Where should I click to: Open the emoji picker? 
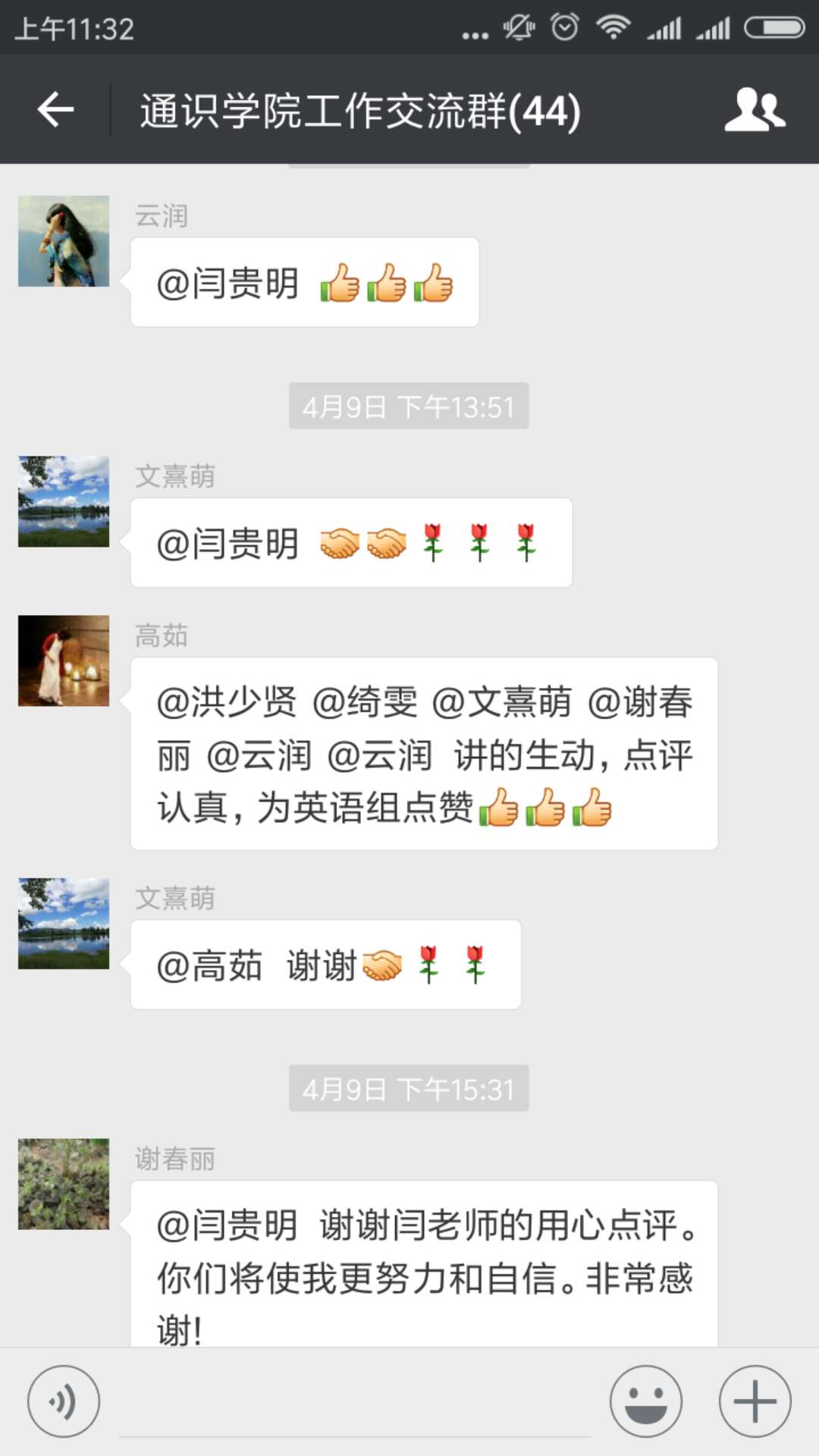646,1401
